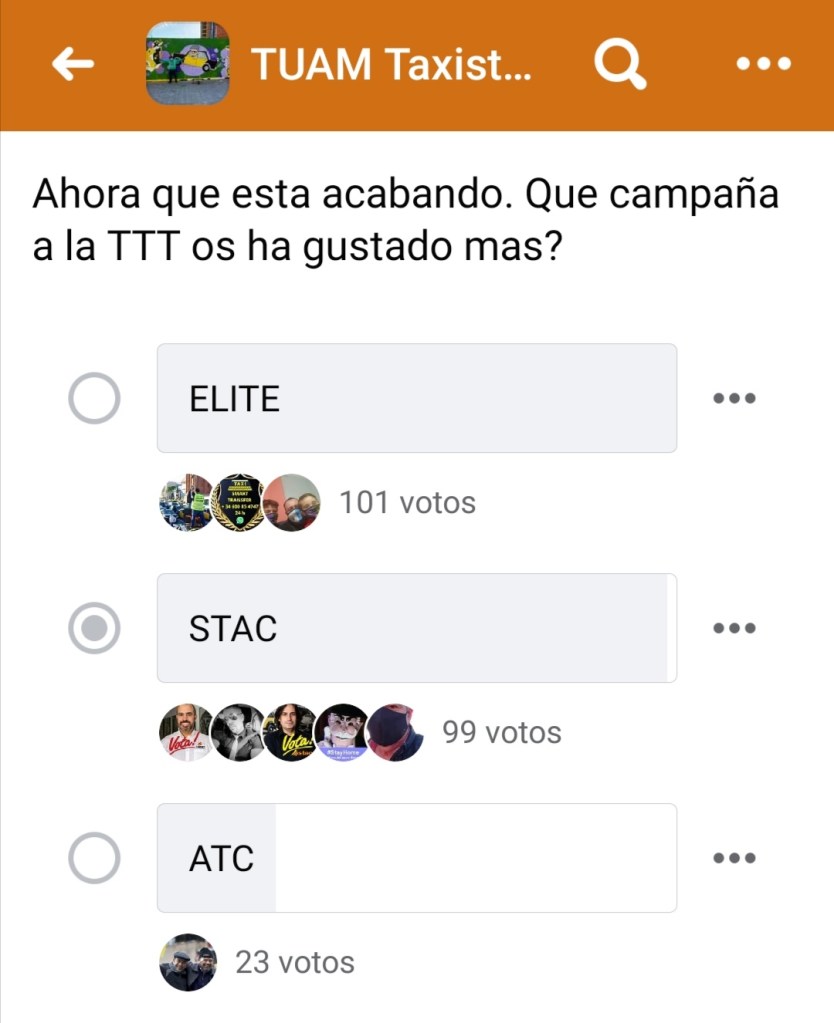Open more options for ELITE
Image resolution: width=834 pixels, height=1023 pixels.
point(734,399)
